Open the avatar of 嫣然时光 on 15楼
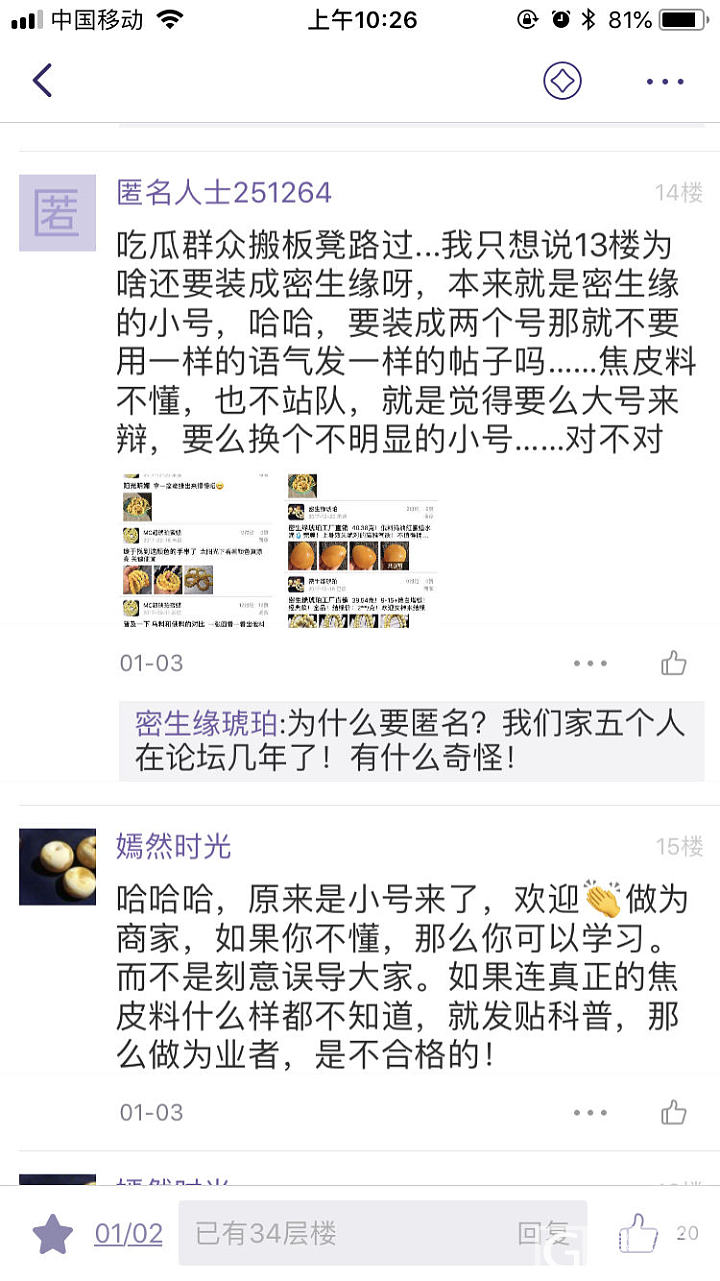Screen dimensions: 720x1281 pos(58,867)
